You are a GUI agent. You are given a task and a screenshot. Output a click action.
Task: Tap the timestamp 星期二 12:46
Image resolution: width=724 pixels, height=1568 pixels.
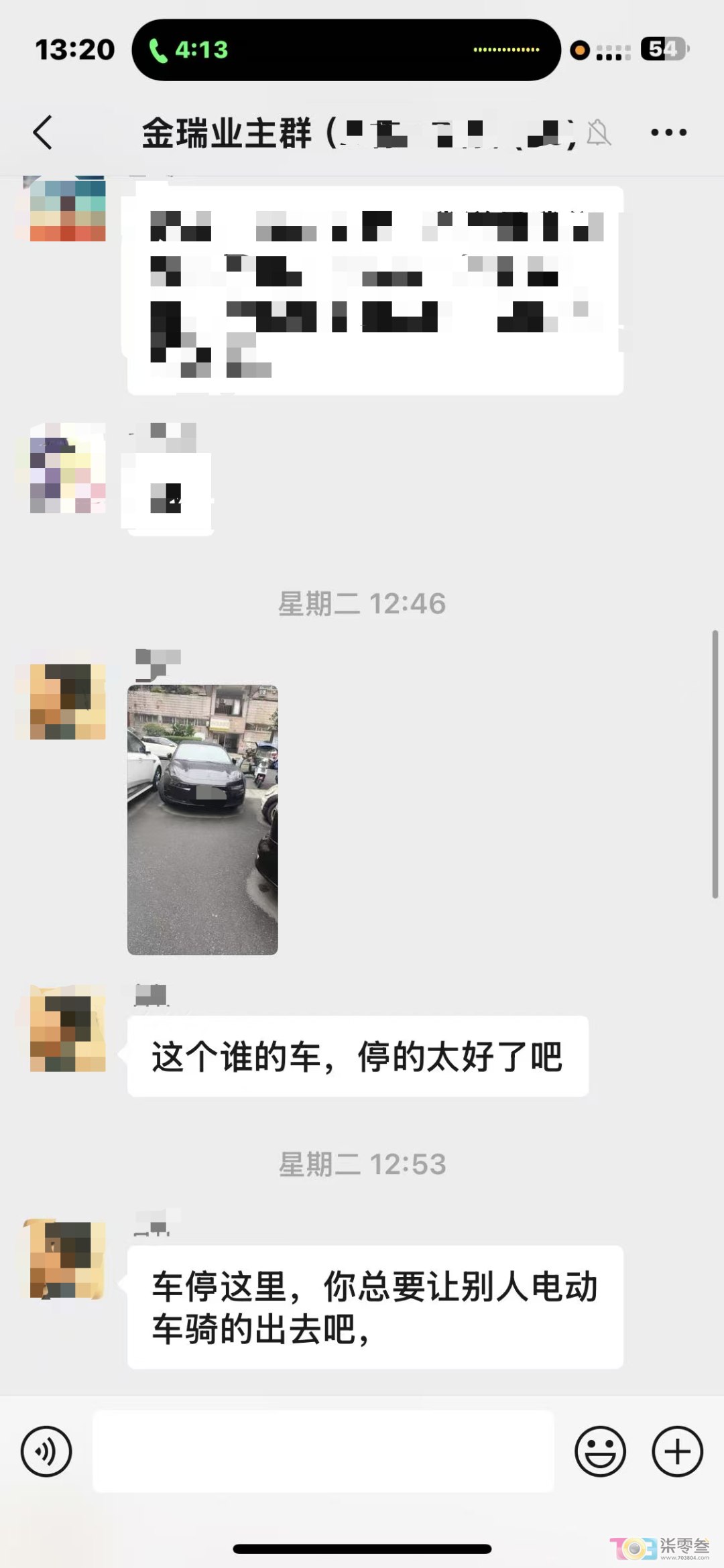point(362,603)
